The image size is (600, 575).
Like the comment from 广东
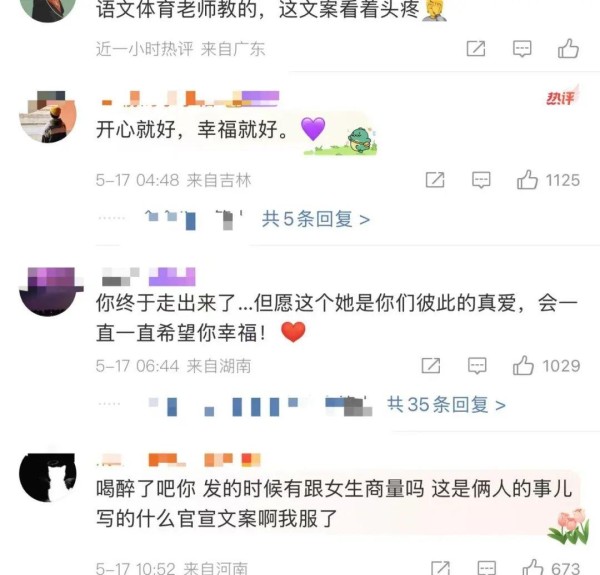click(x=569, y=48)
